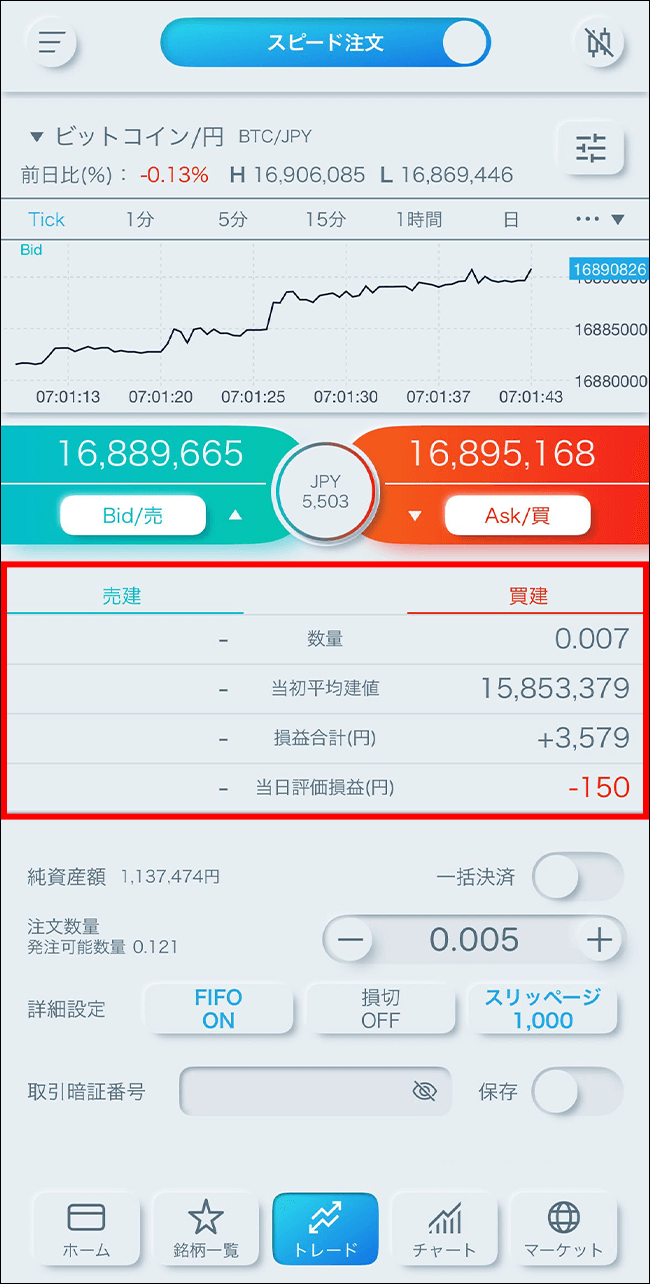Focus the 取引暗証番号 input field
This screenshot has height=1284, width=650.
[x=295, y=1091]
